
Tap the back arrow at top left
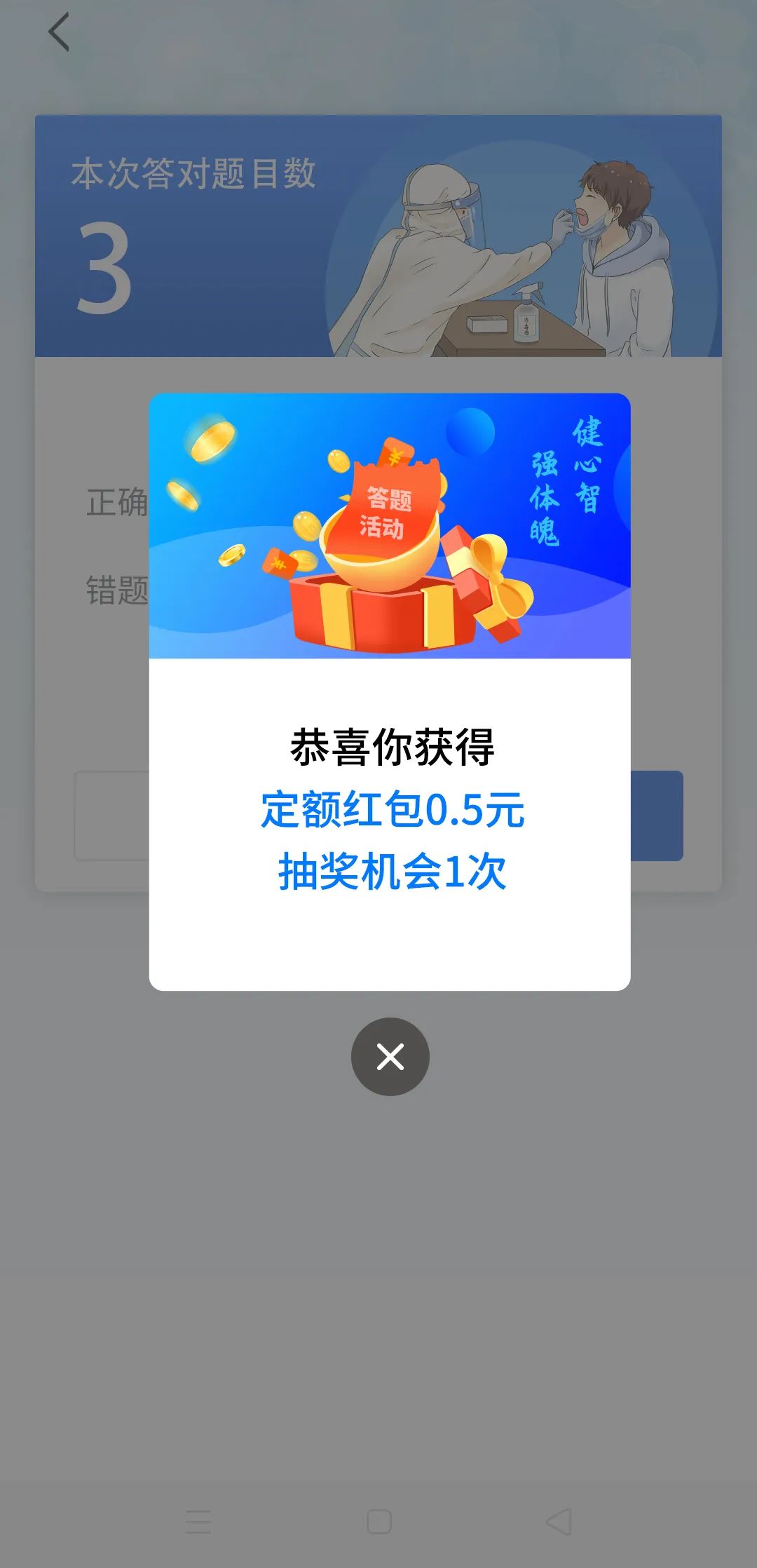(x=57, y=32)
